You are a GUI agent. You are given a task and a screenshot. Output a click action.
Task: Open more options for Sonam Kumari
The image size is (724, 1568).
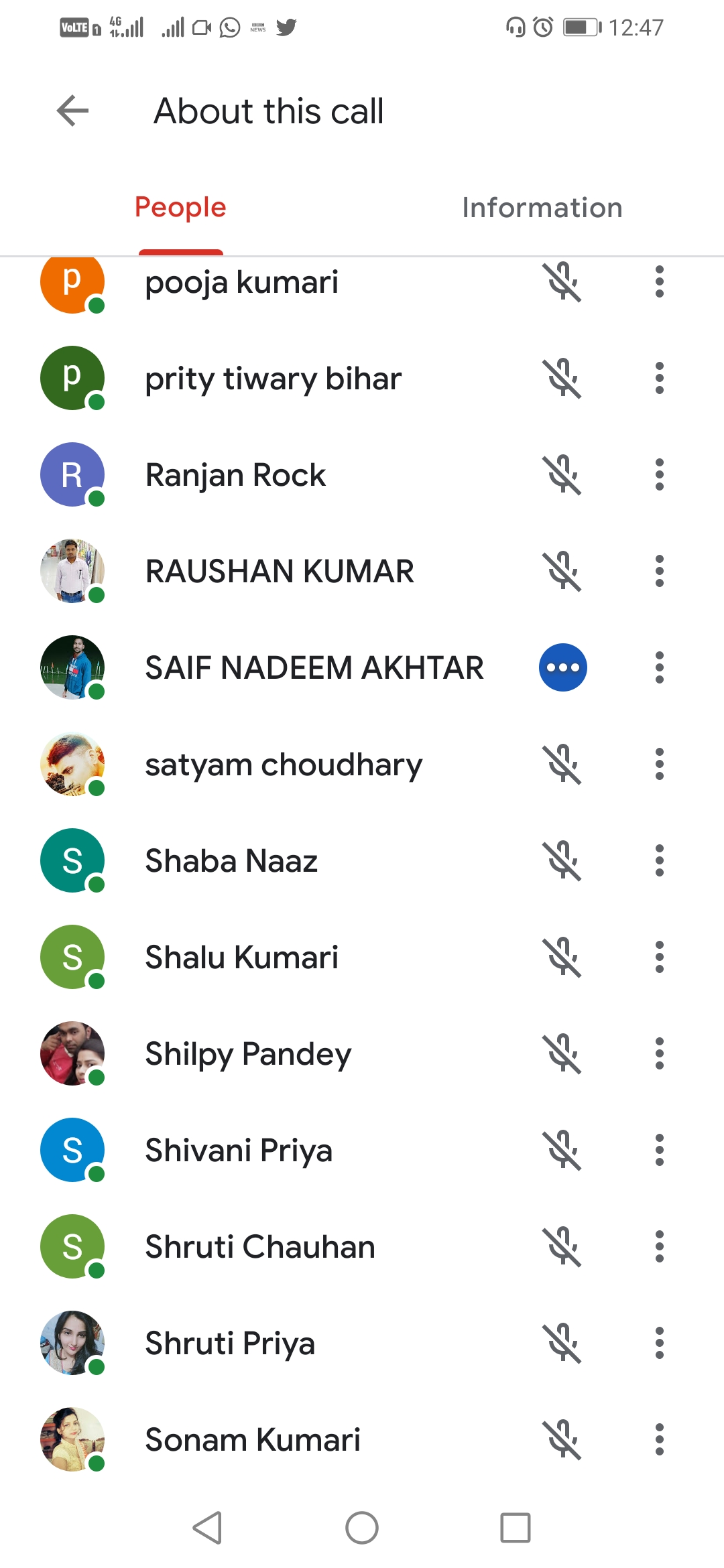click(660, 1439)
